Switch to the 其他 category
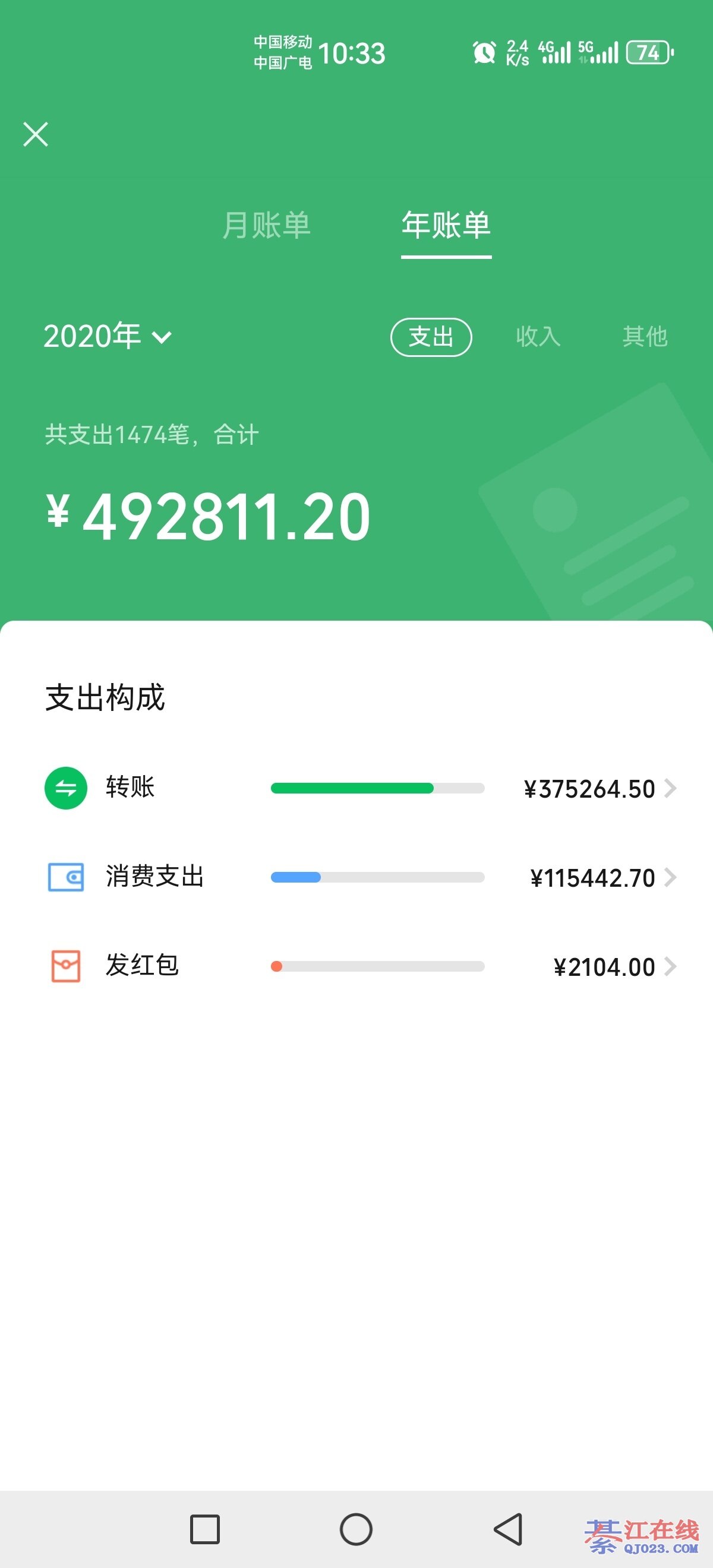 coord(645,337)
